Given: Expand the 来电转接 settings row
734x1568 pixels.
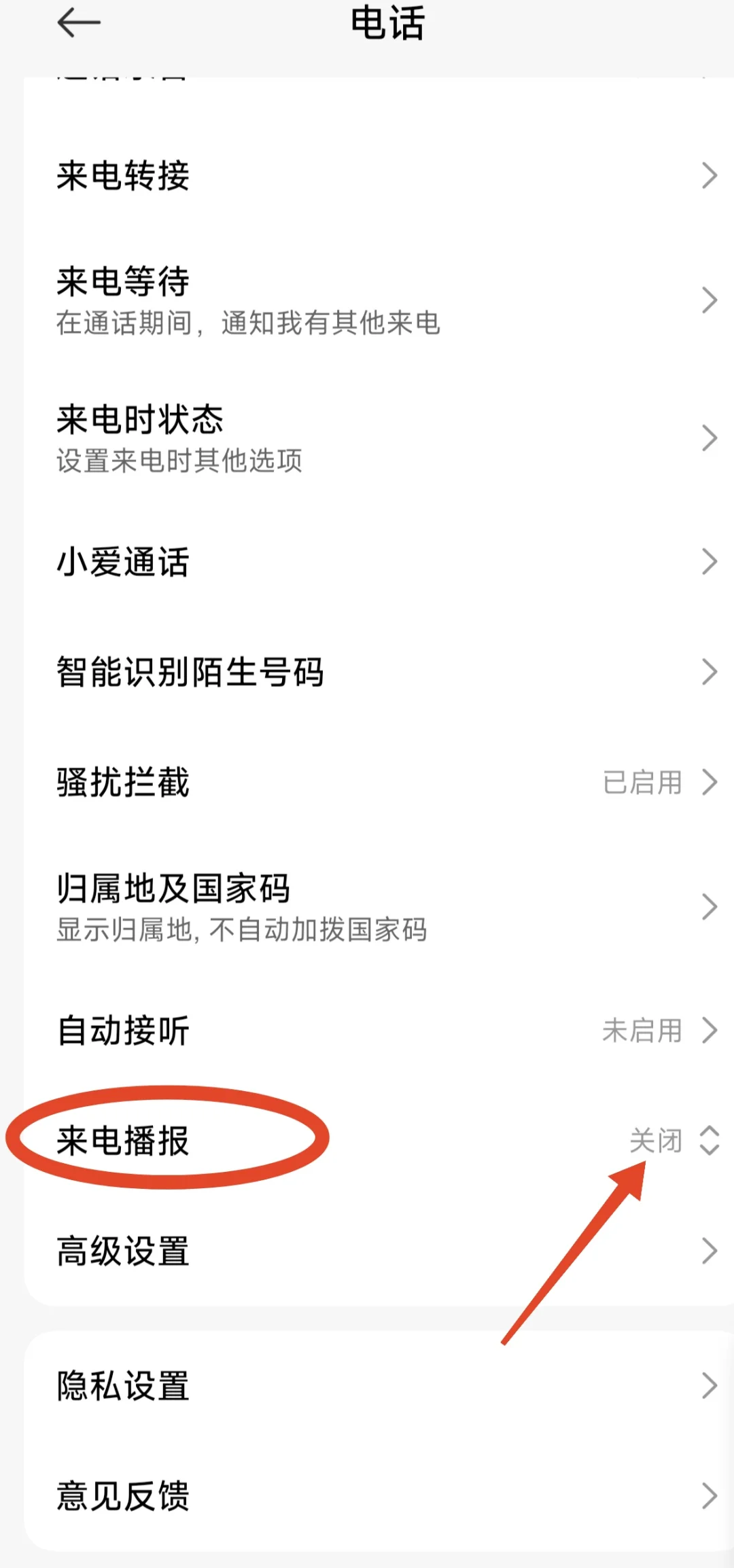Looking at the screenshot, I should 367,175.
